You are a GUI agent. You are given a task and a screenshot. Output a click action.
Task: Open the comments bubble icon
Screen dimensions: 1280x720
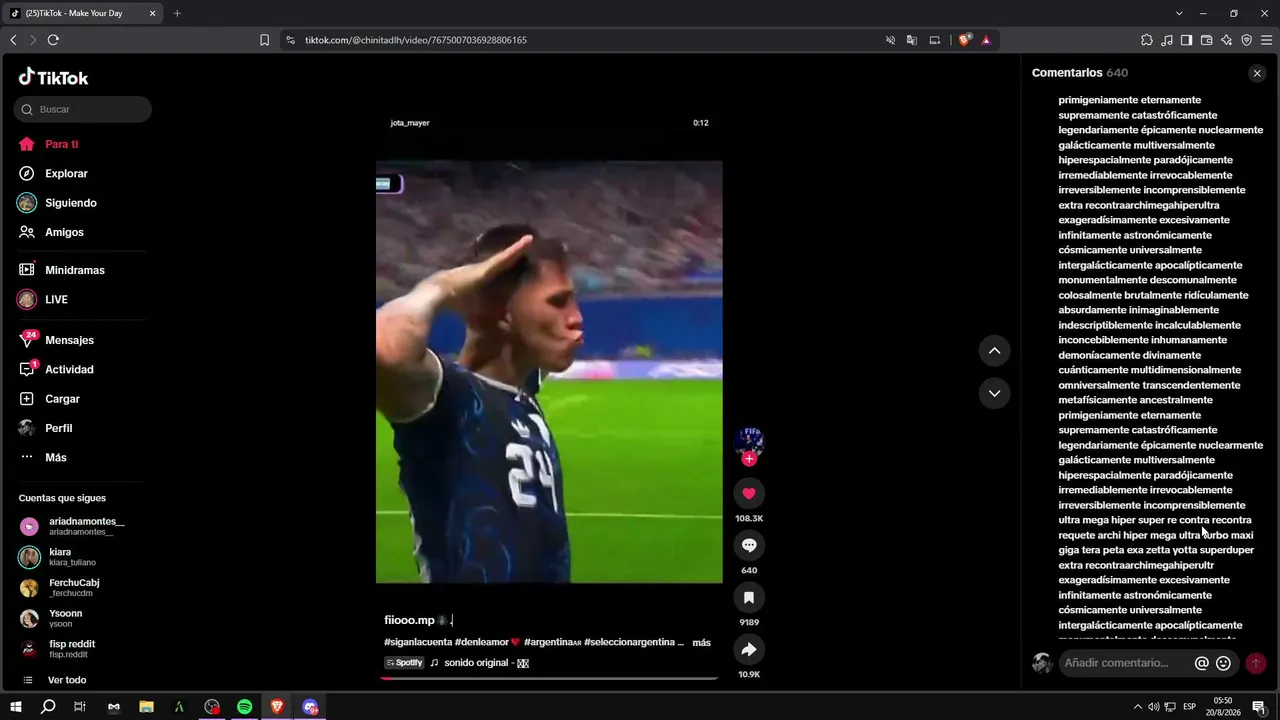pos(749,545)
